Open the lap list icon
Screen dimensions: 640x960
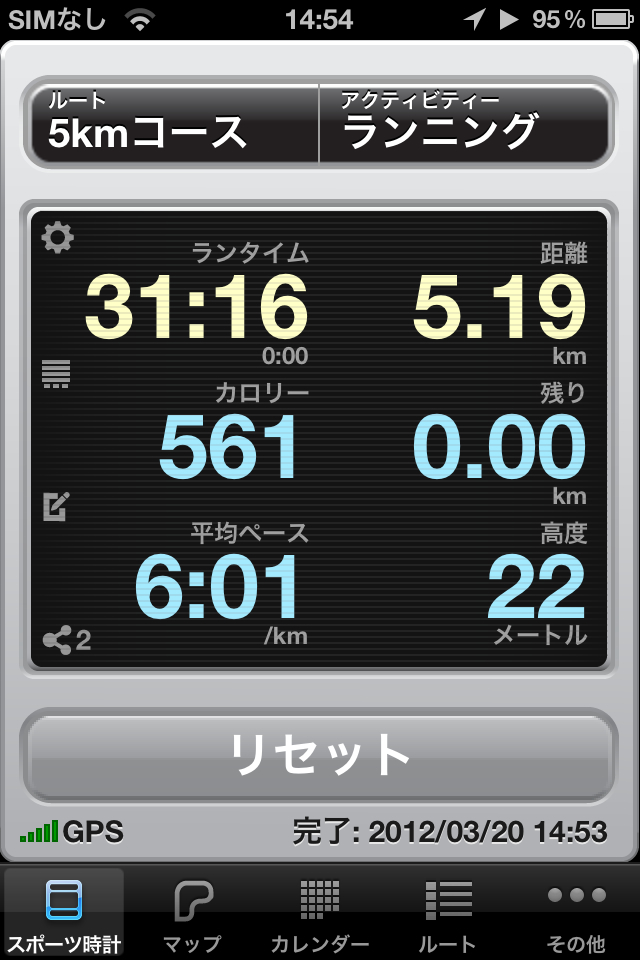(x=56, y=374)
